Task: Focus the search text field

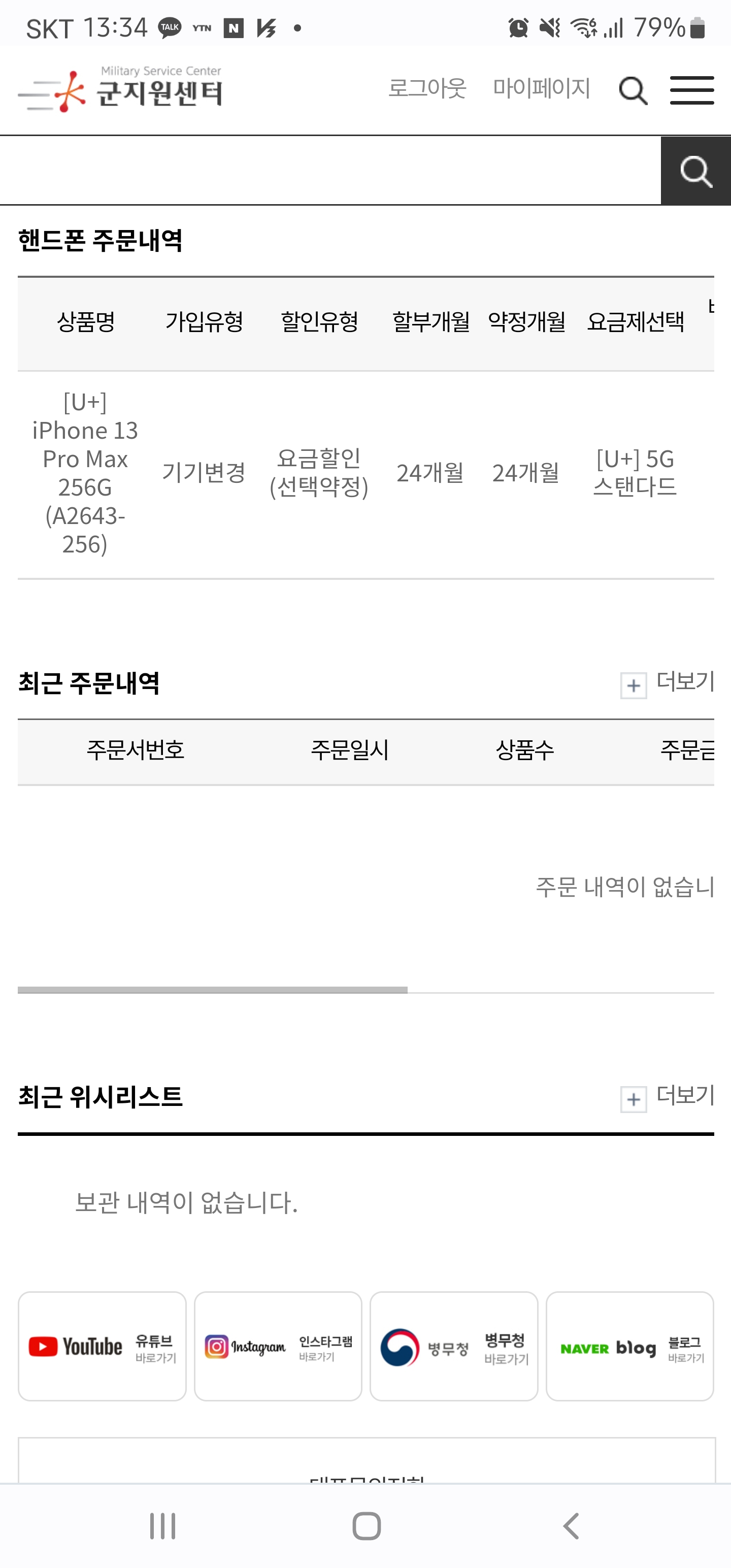Action: pos(330,171)
